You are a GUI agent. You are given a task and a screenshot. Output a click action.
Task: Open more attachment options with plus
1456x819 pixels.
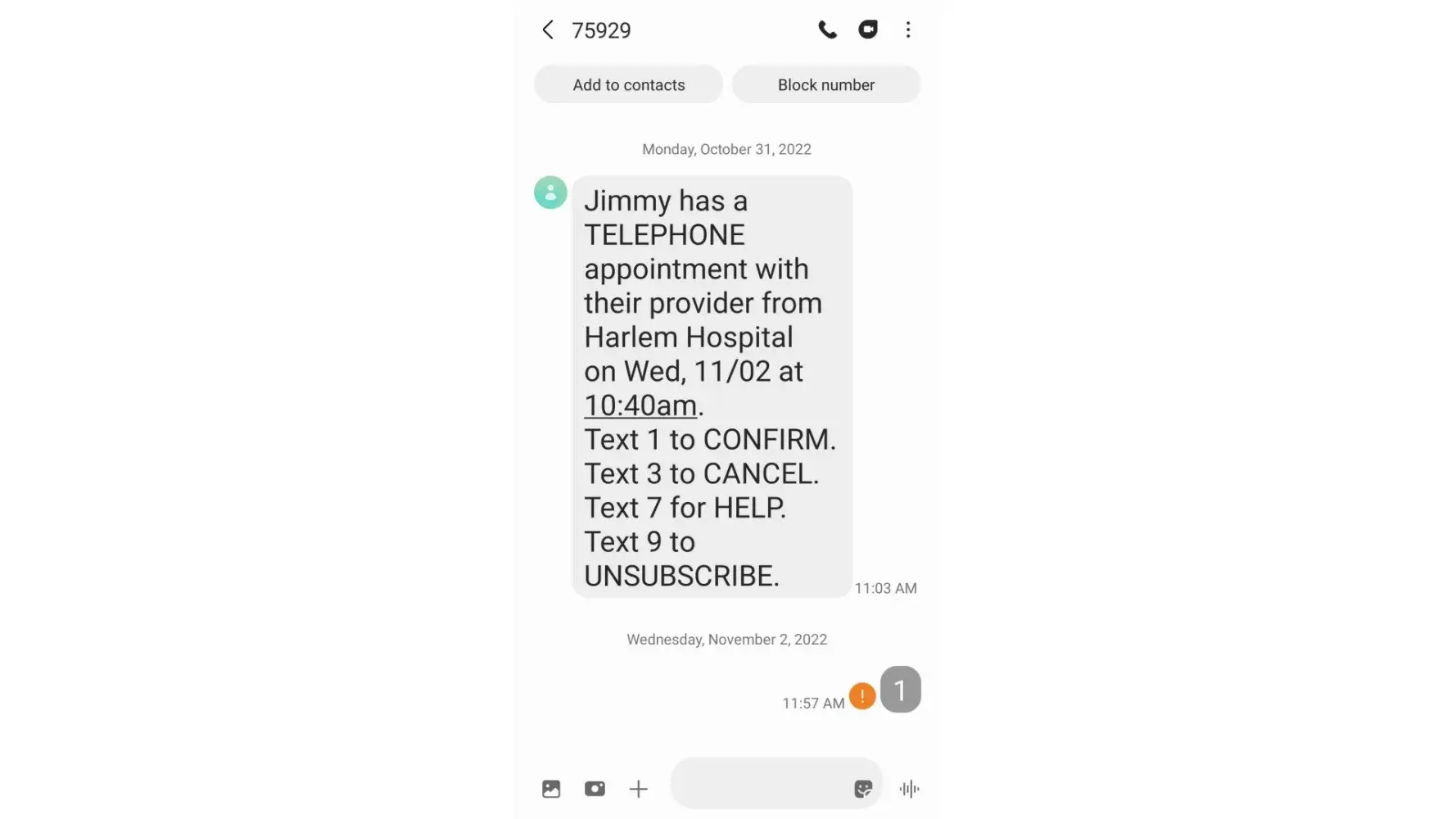pyautogui.click(x=638, y=789)
